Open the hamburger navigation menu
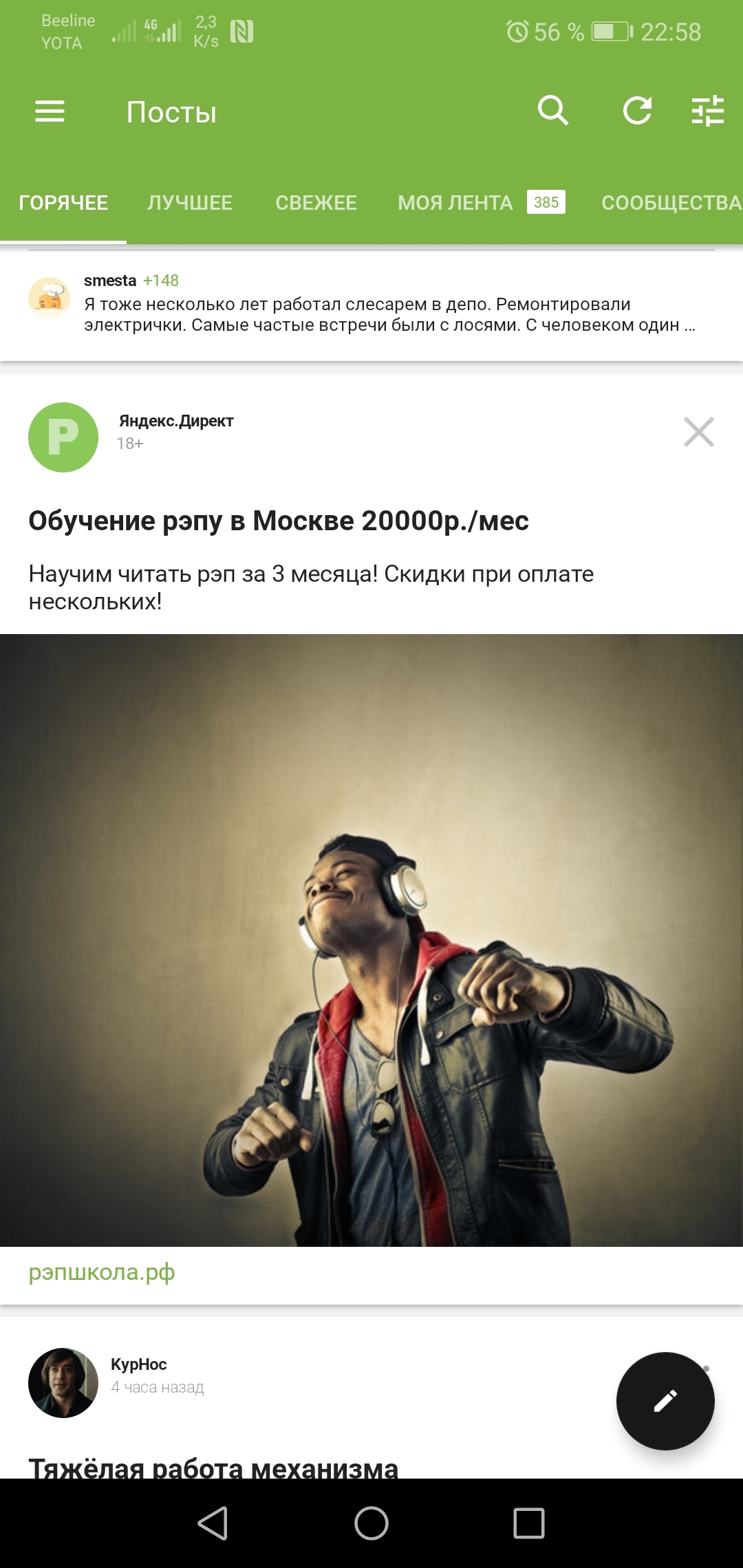Screen dimensions: 743x1568 click(50, 111)
